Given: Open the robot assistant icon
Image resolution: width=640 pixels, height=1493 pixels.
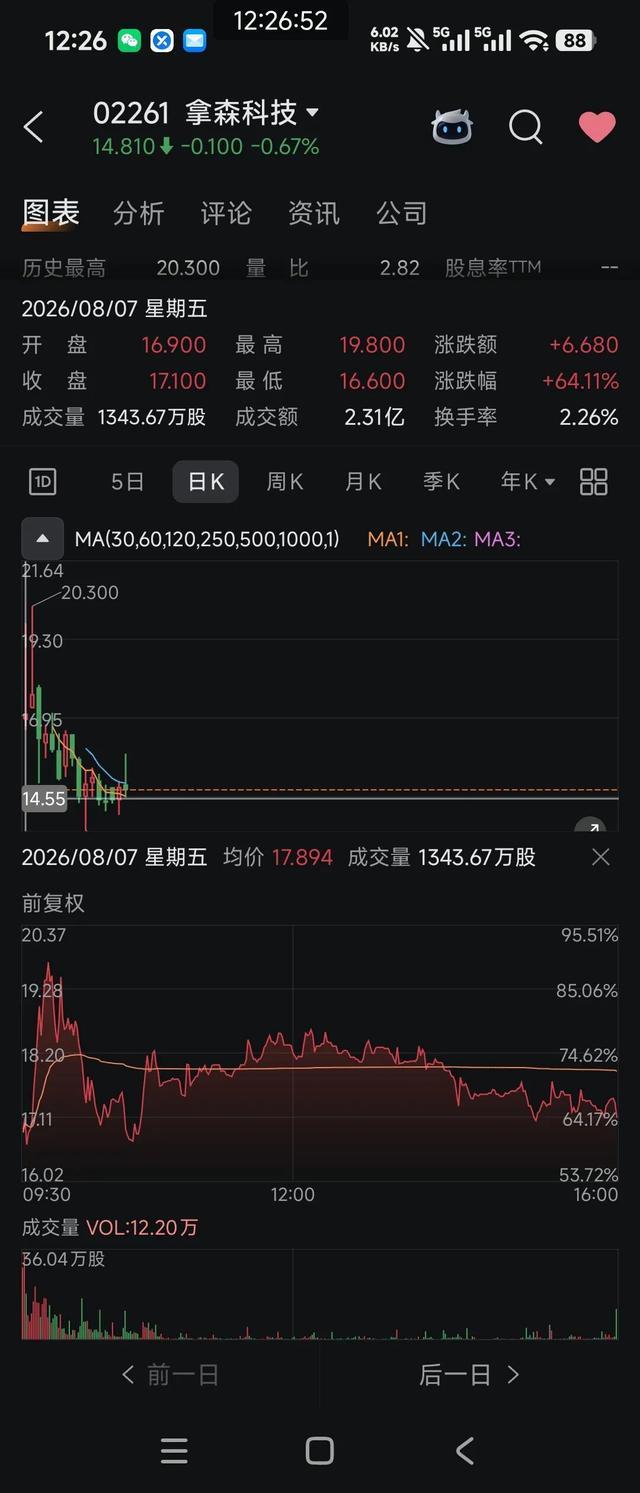Looking at the screenshot, I should 452,127.
